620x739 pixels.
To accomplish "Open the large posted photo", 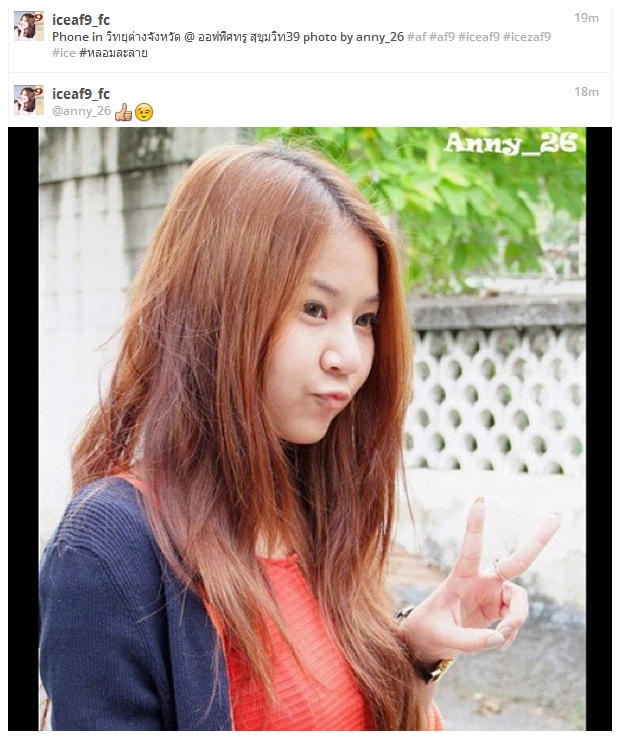I will (310, 430).
